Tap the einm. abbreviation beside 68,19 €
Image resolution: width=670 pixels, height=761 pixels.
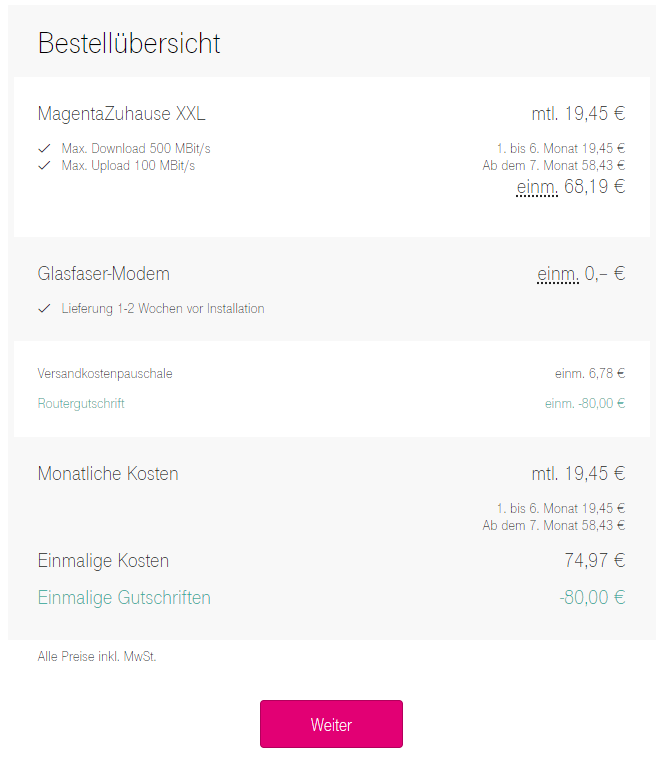point(537,186)
